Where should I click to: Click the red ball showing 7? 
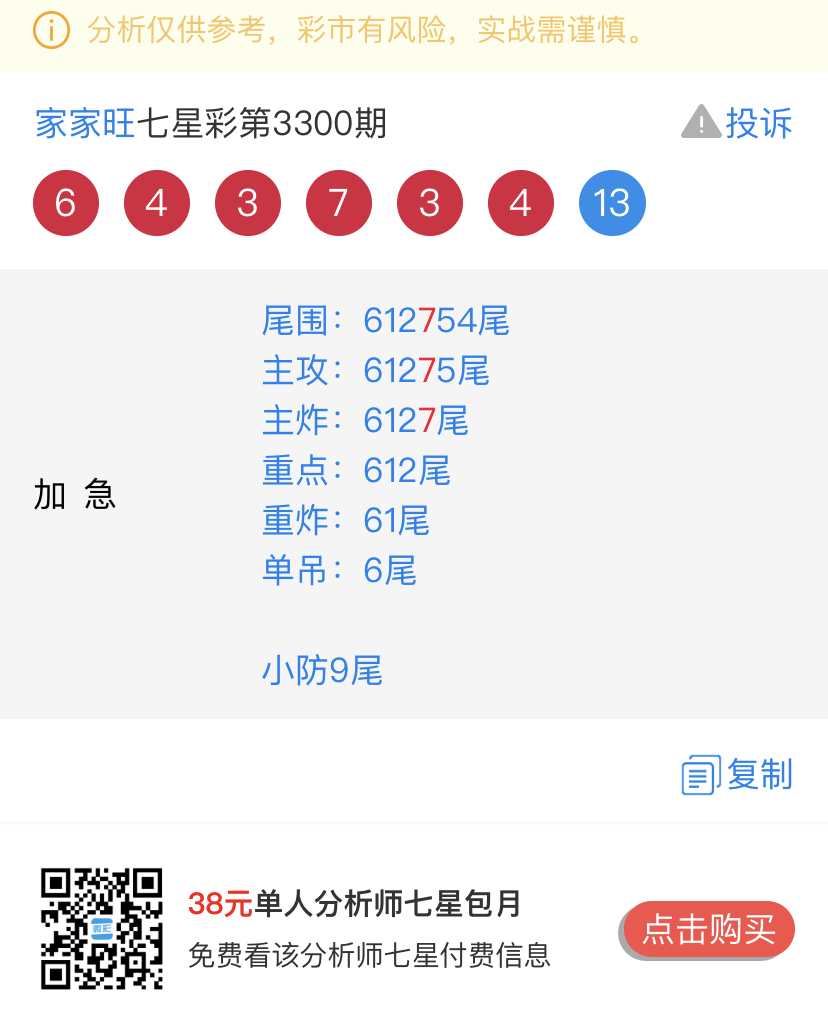[338, 202]
